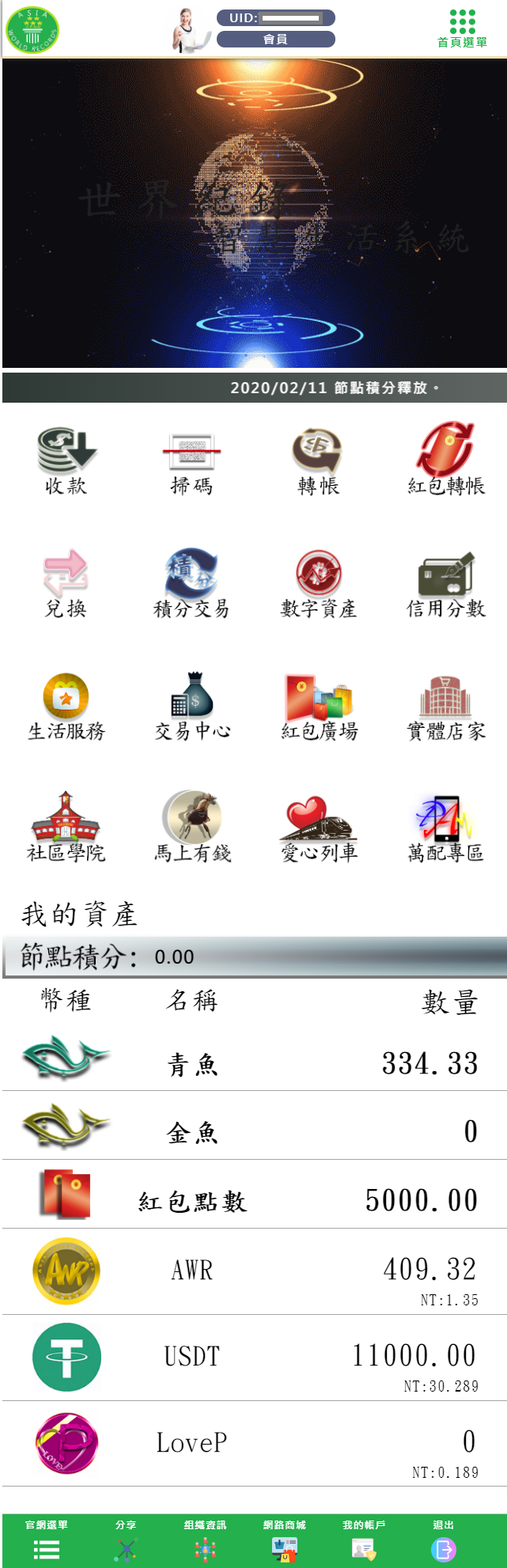Tap the 轉帳 transfer icon
Image resolution: width=507 pixels, height=1568 pixels.
point(318,461)
